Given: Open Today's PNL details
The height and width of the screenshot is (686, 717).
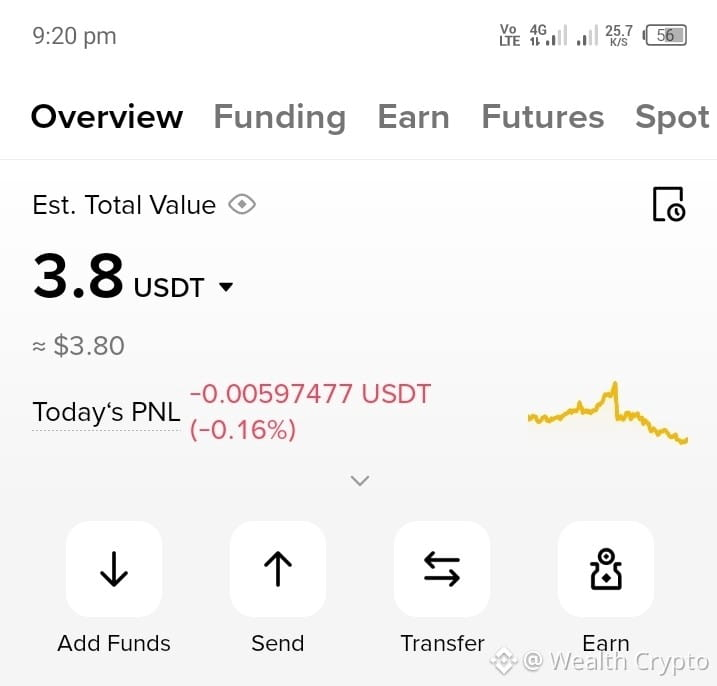Looking at the screenshot, I should (x=107, y=412).
